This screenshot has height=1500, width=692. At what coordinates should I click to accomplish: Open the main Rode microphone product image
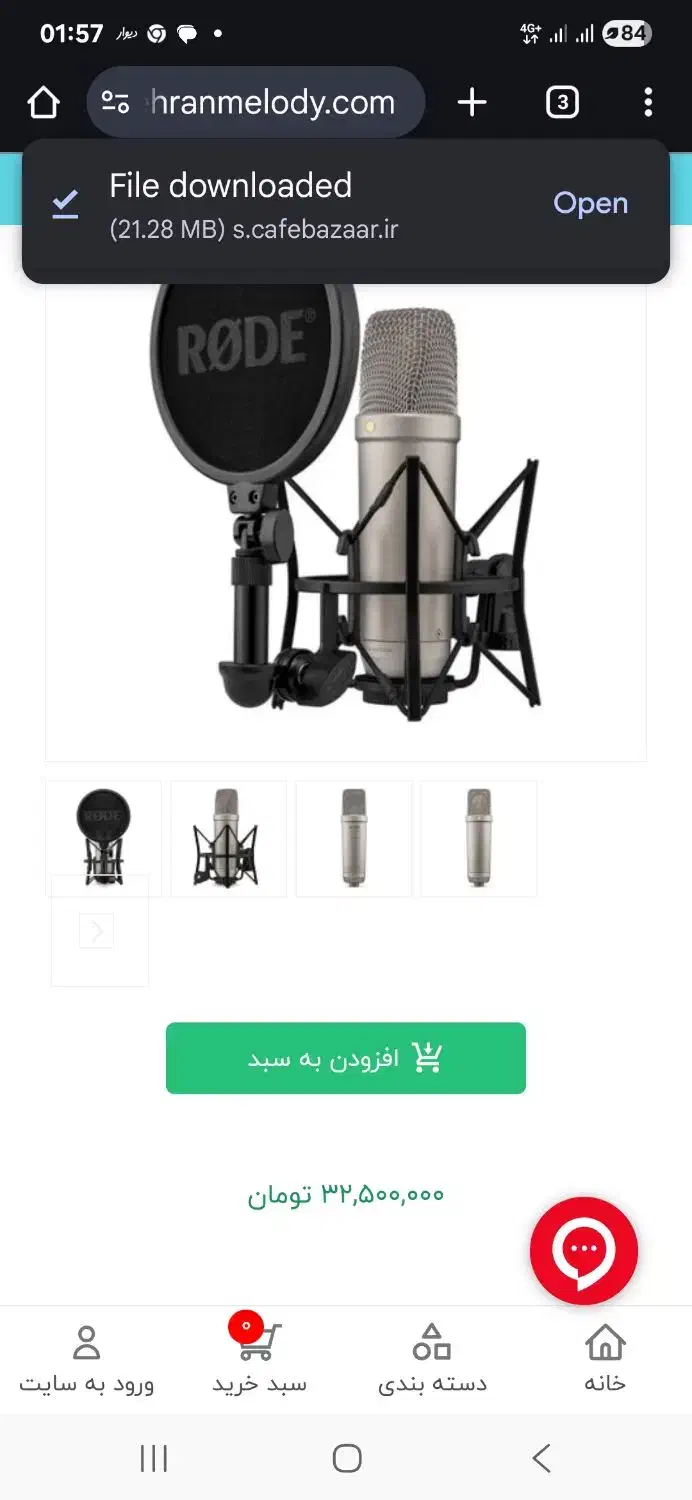345,520
